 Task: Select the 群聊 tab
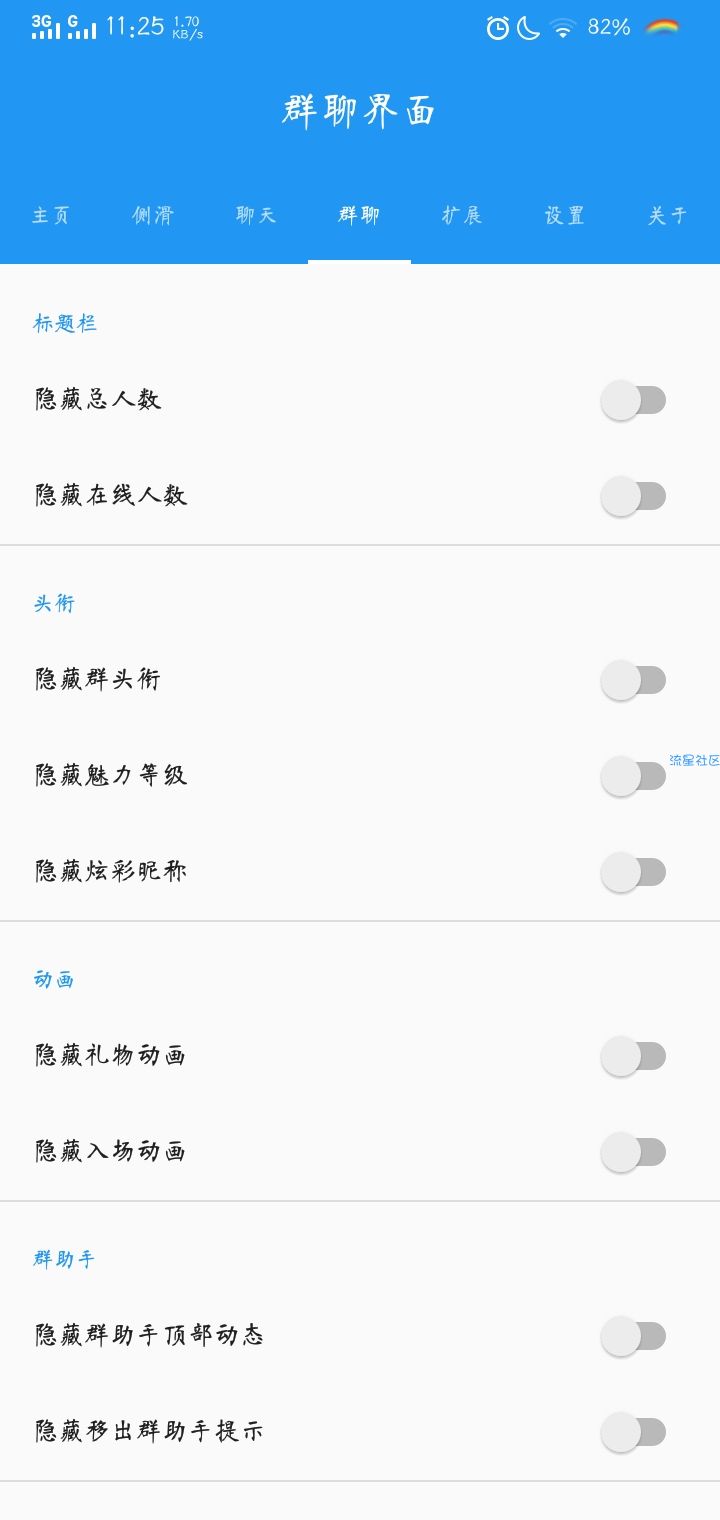point(359,215)
